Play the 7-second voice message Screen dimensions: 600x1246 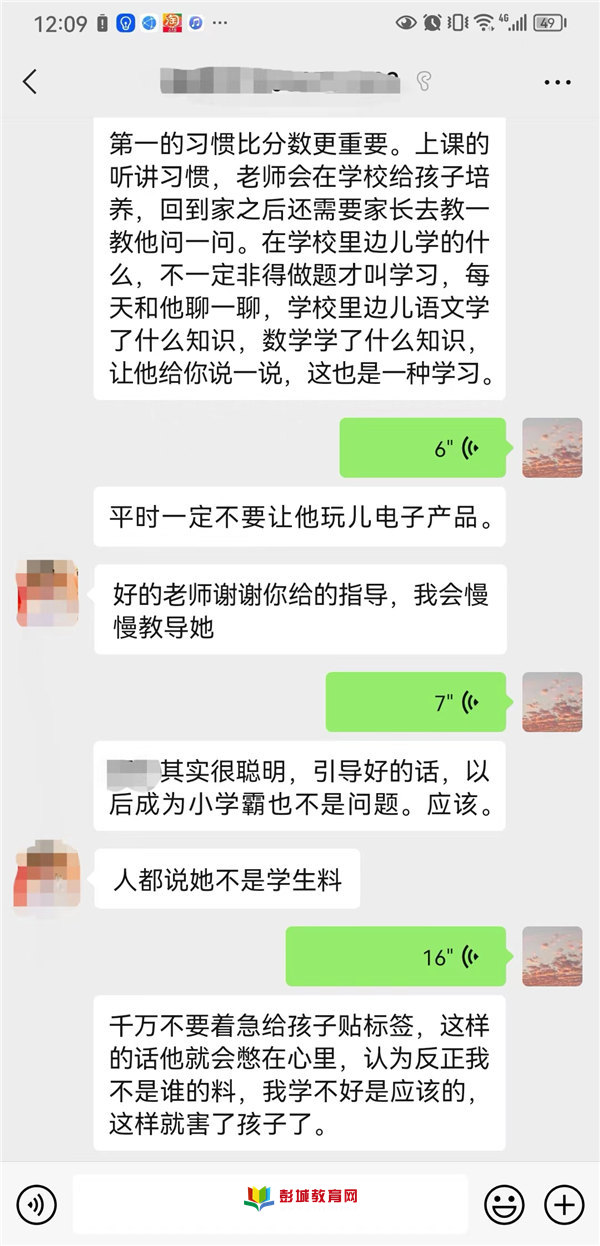(416, 702)
